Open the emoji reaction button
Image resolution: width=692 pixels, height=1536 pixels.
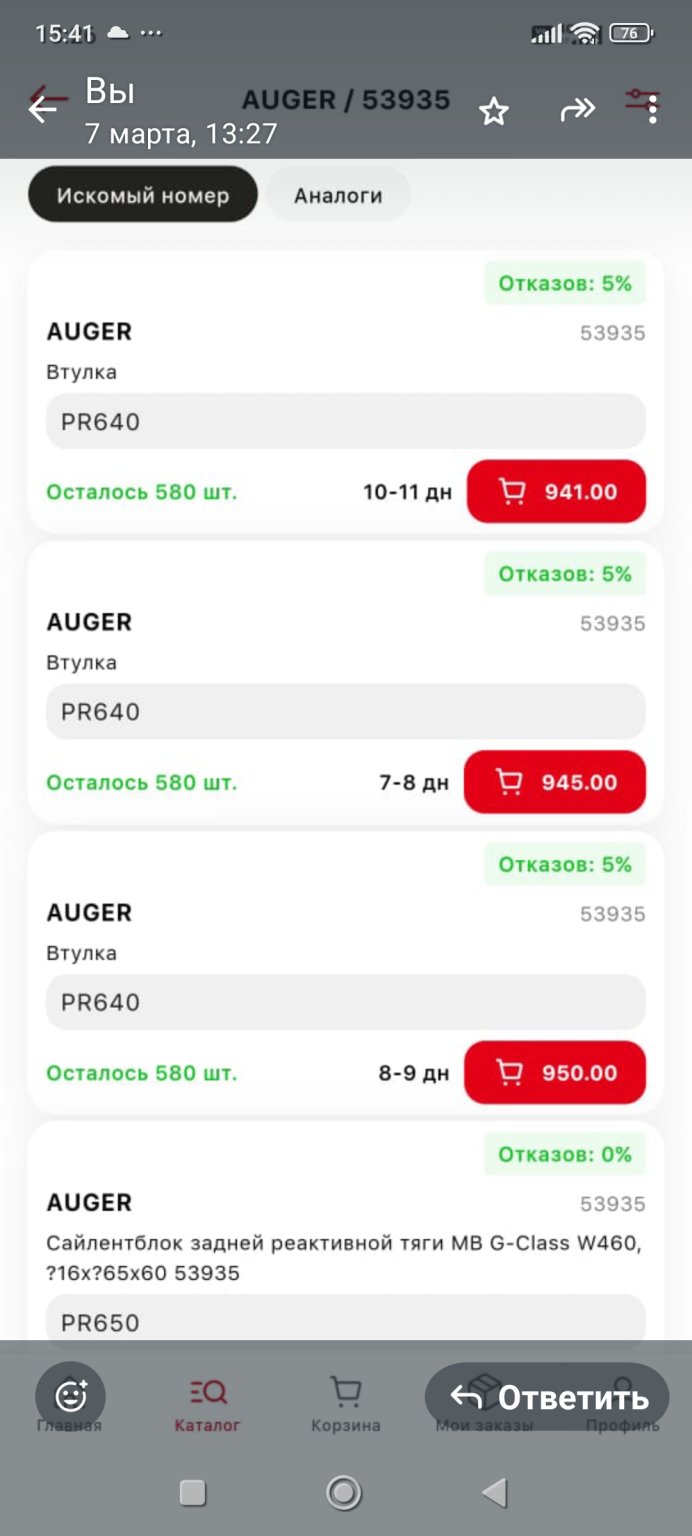click(71, 1396)
